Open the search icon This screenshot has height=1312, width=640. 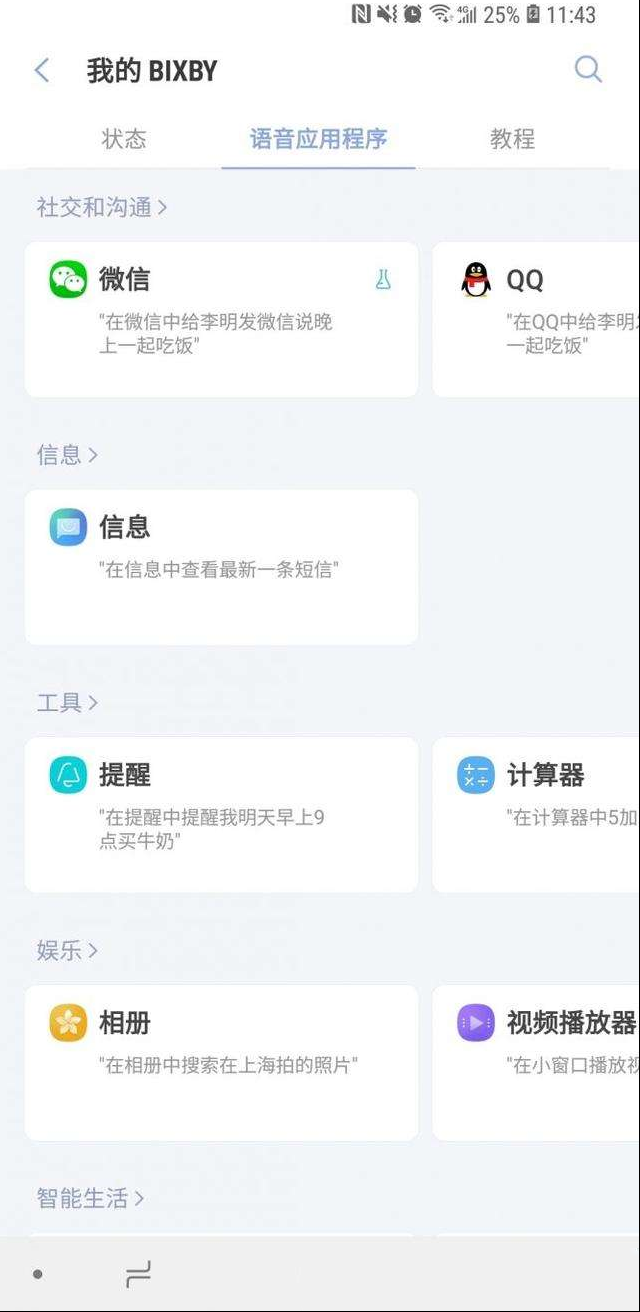[x=588, y=69]
